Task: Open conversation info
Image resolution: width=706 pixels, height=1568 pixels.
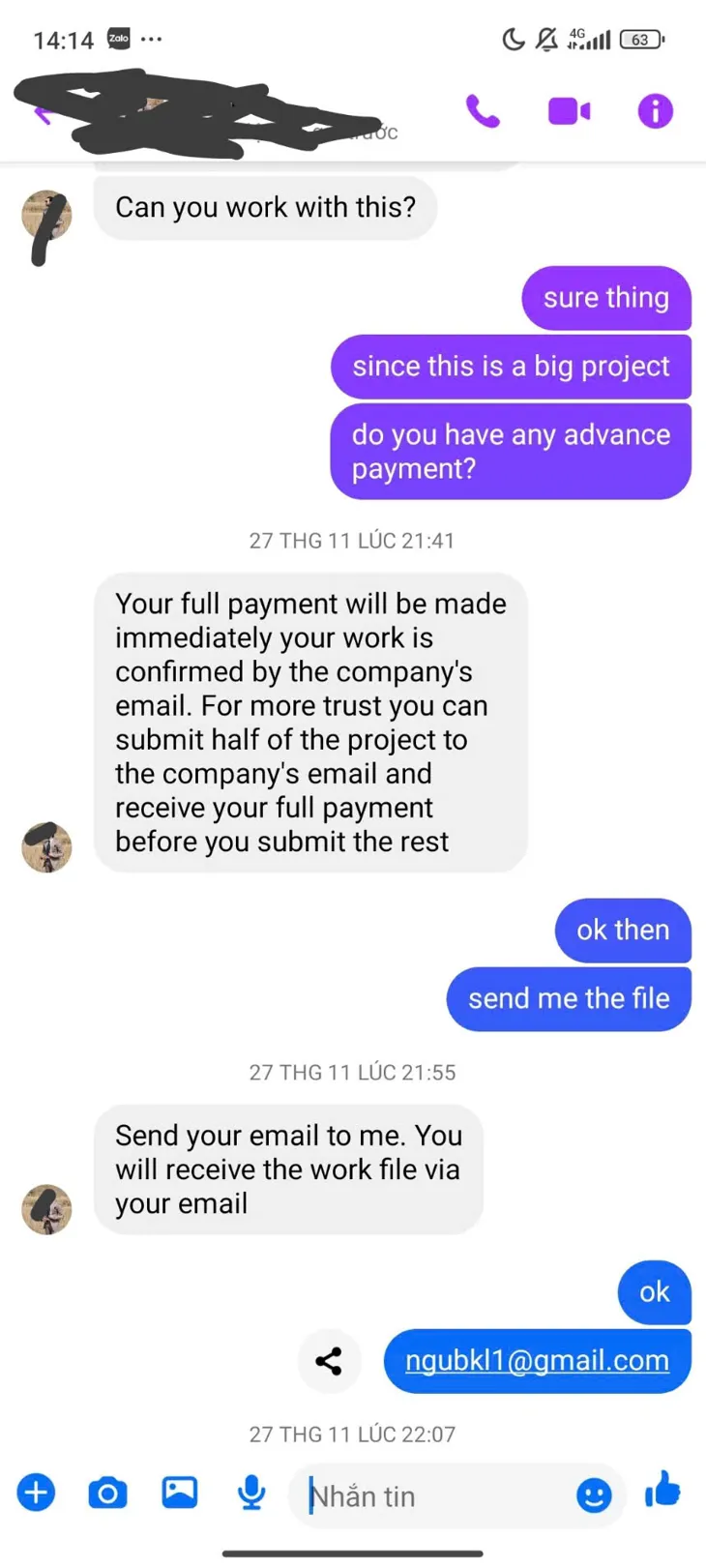Action: click(x=655, y=111)
